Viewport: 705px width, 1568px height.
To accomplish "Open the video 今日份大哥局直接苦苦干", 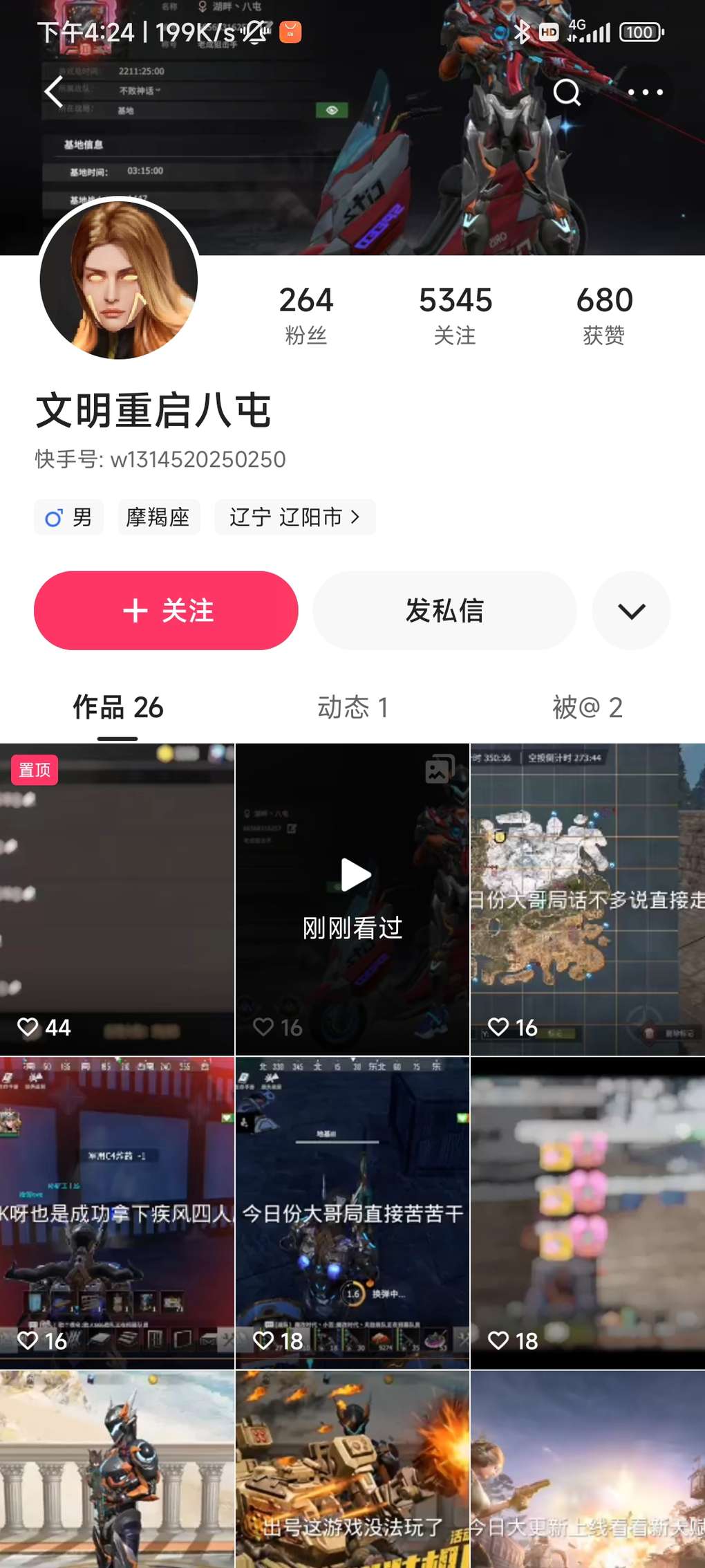I will [352, 1212].
